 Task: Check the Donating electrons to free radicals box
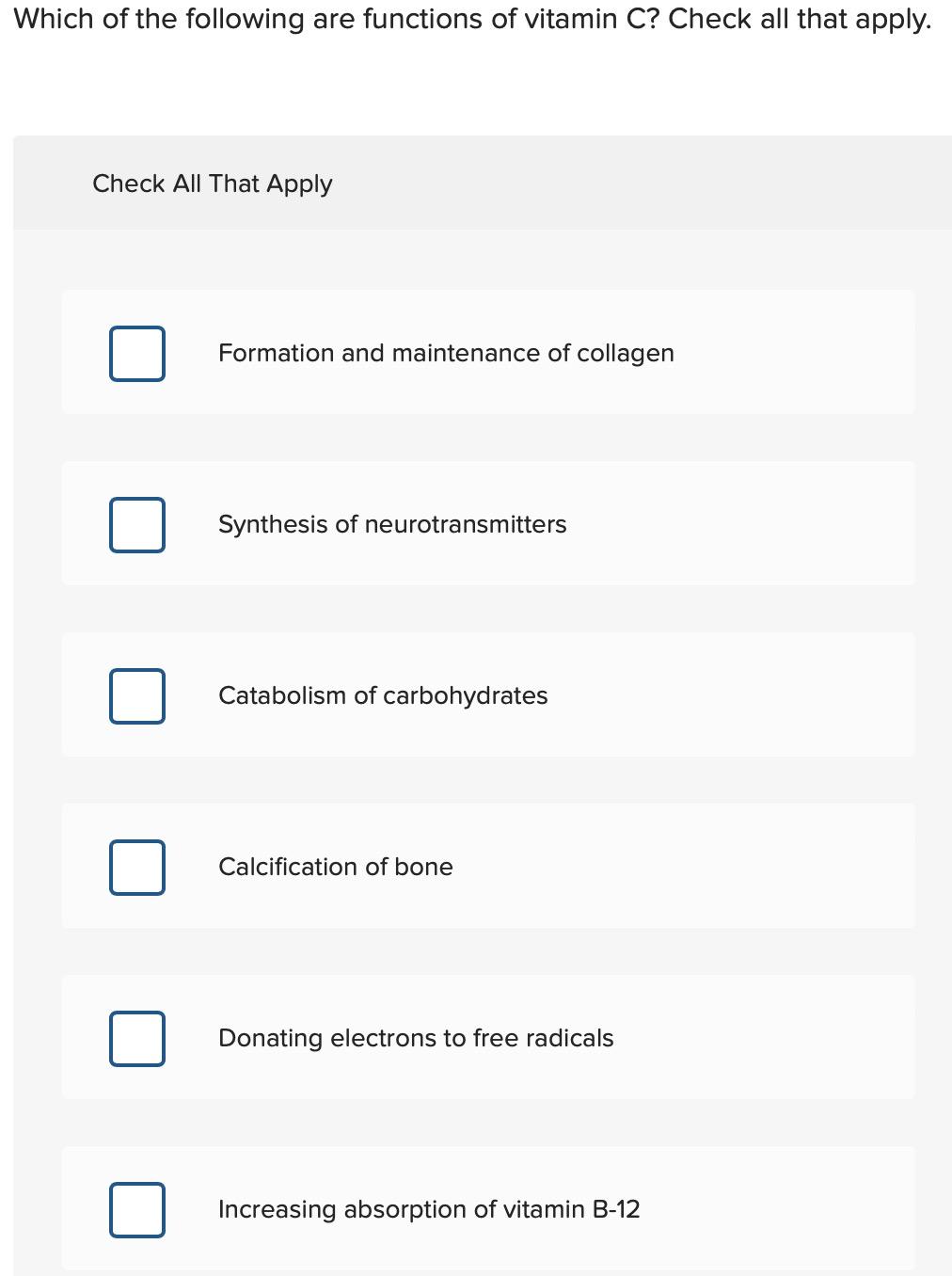point(136,1038)
